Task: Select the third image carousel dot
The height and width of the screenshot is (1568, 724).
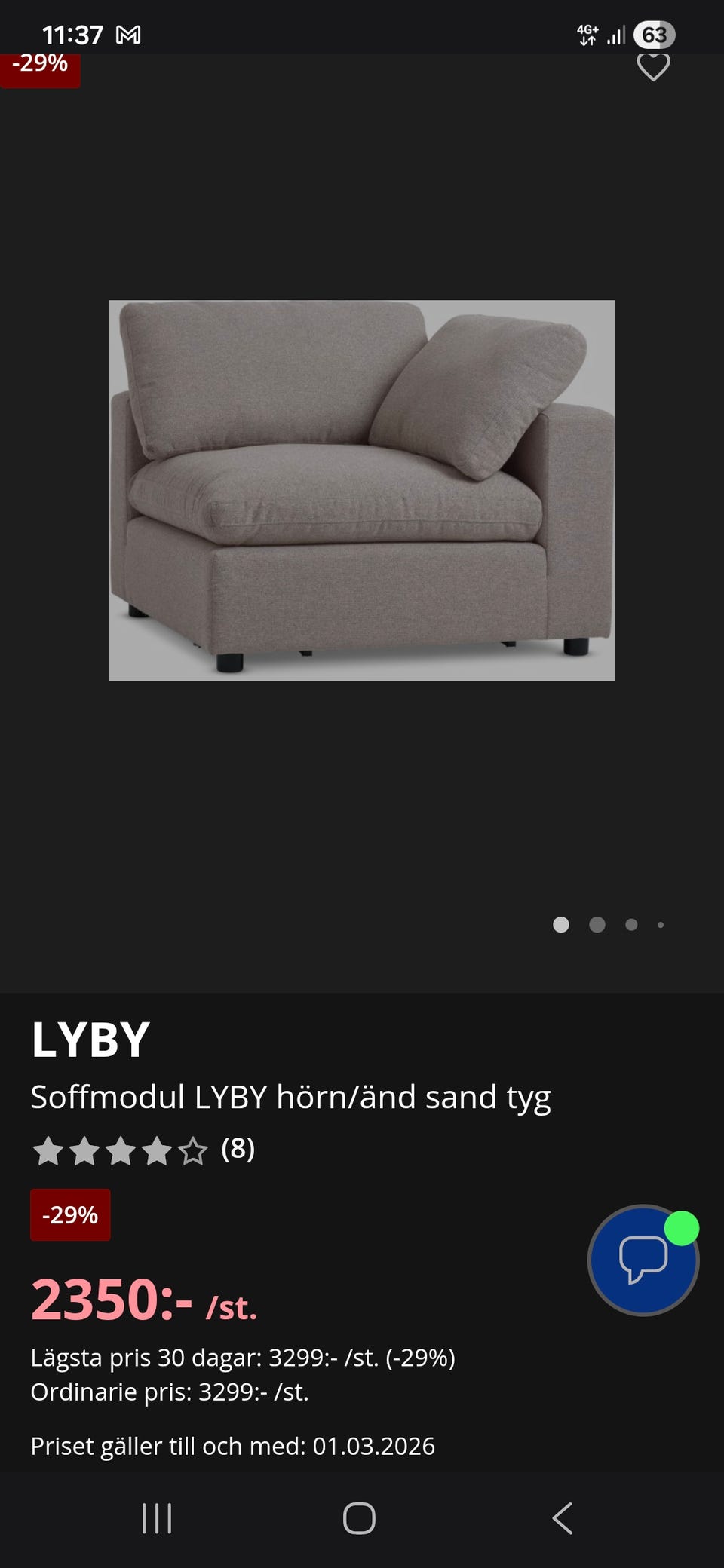Action: tap(630, 924)
